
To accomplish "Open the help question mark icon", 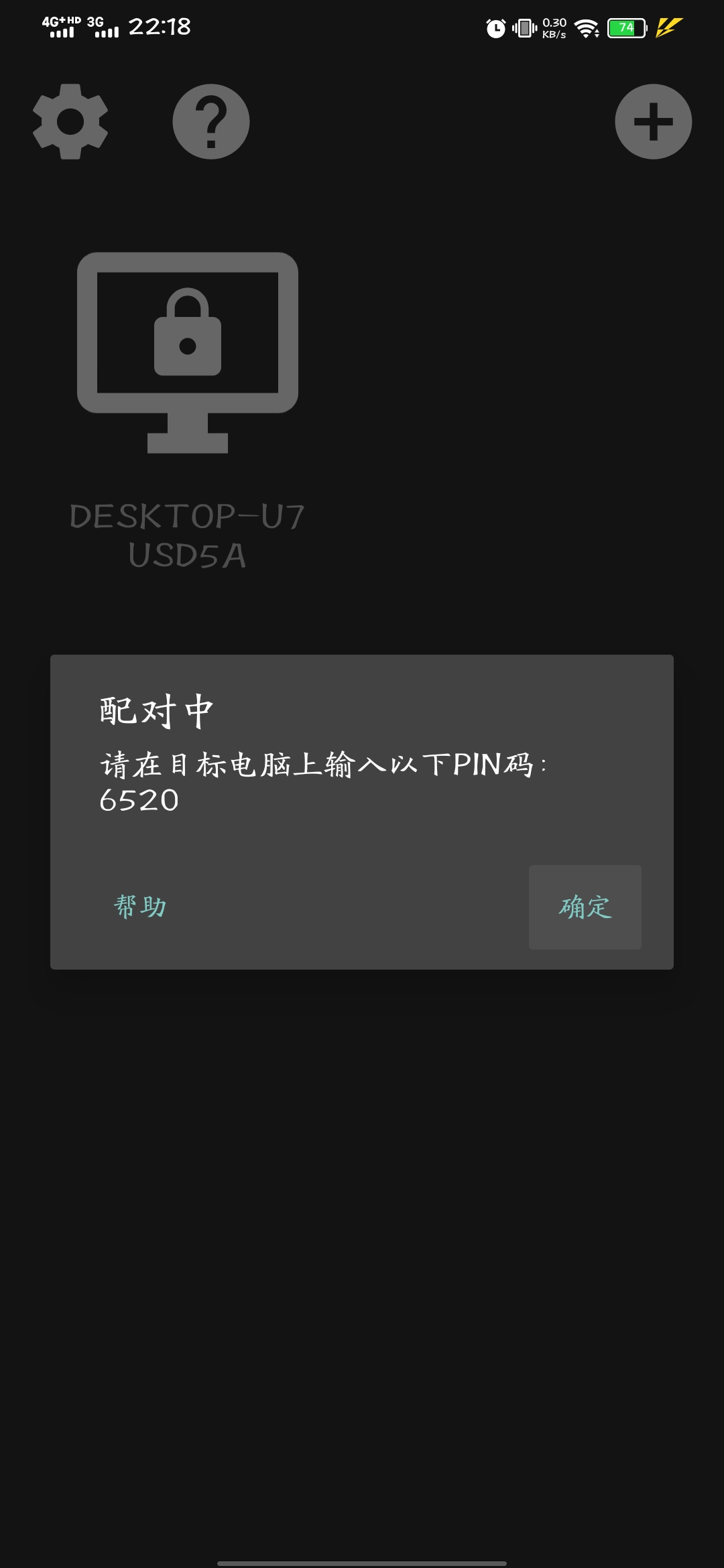I will tap(210, 121).
